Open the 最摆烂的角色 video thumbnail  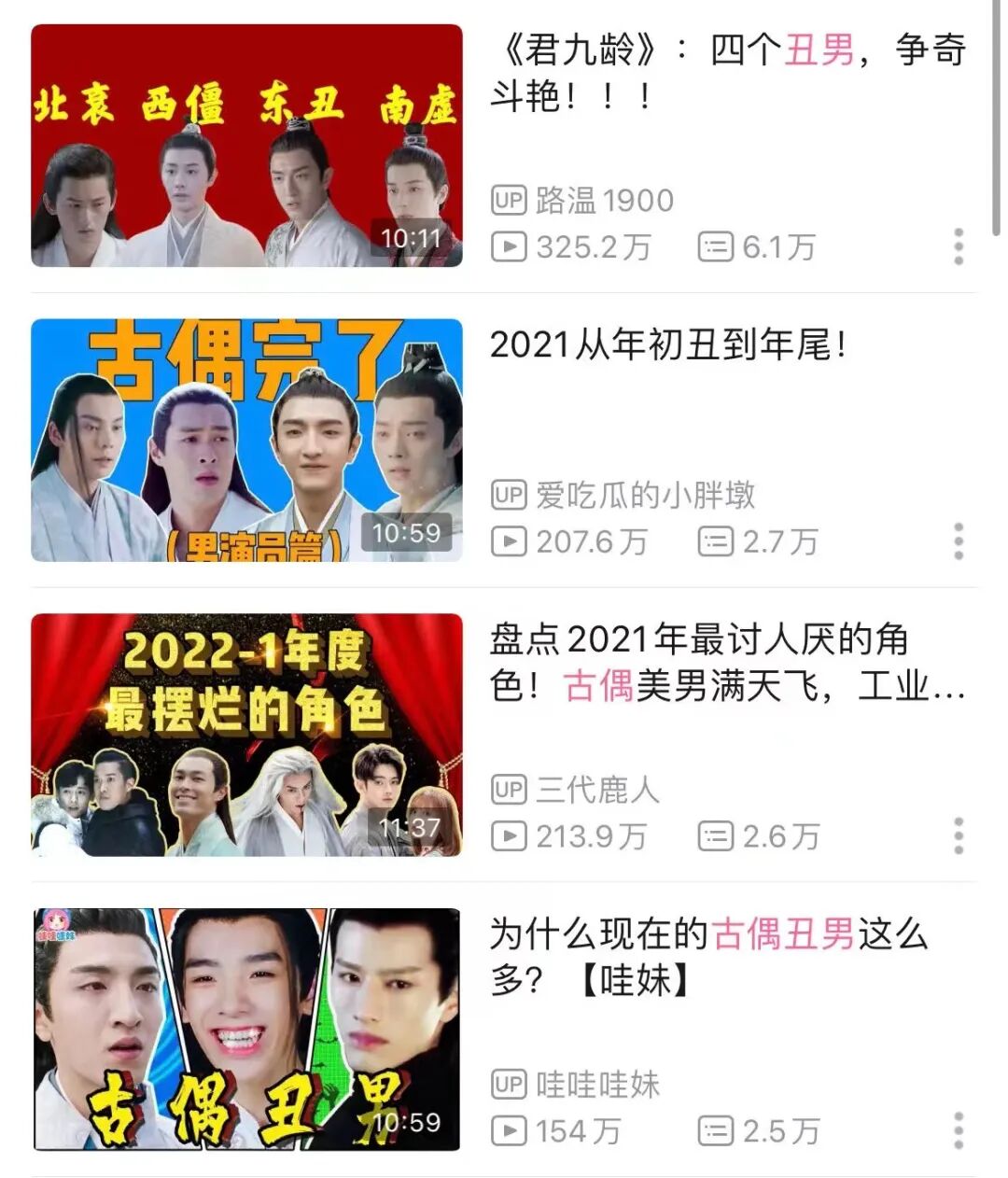pos(246,735)
